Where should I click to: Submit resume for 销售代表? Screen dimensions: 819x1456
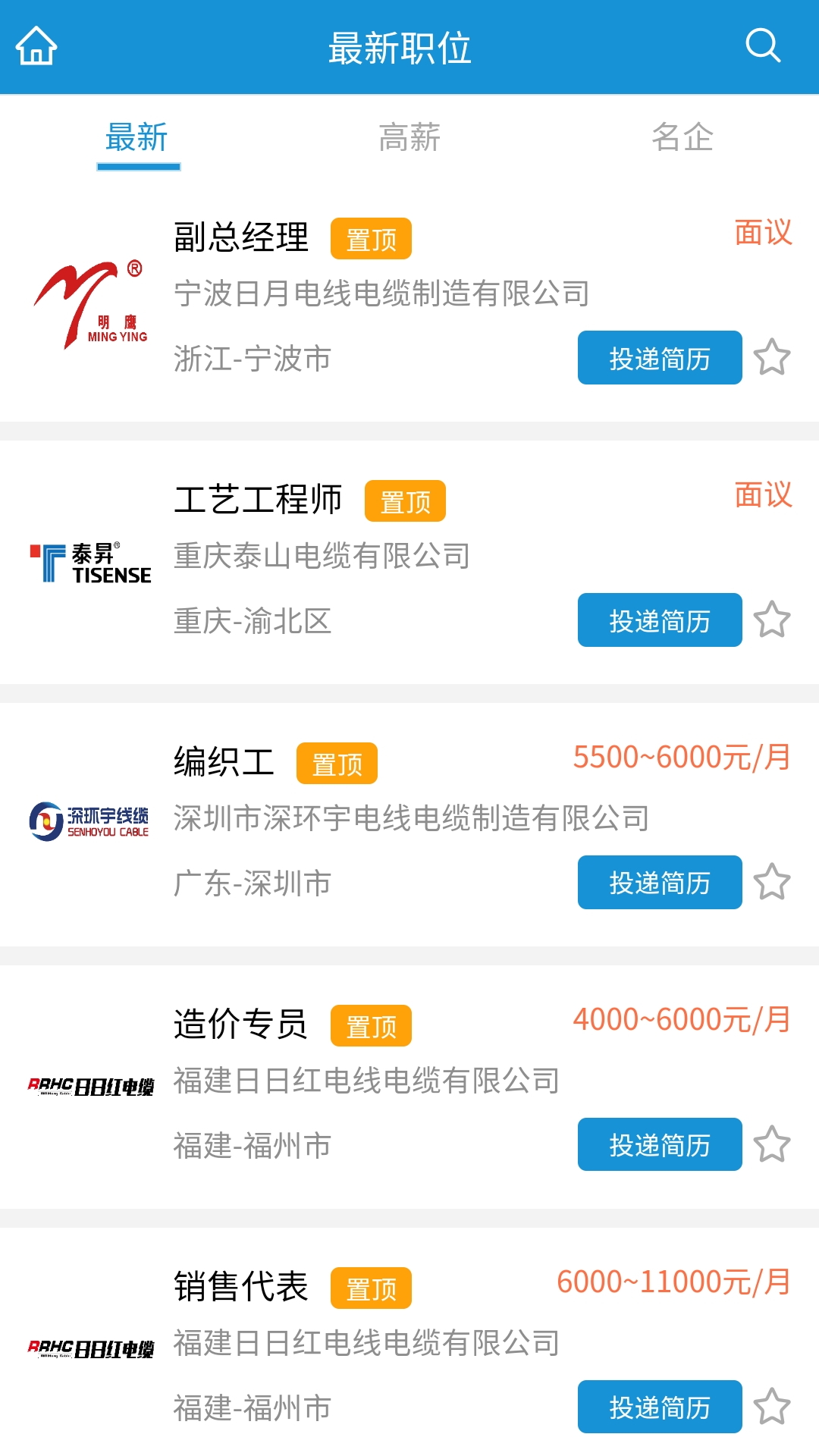pos(660,1407)
